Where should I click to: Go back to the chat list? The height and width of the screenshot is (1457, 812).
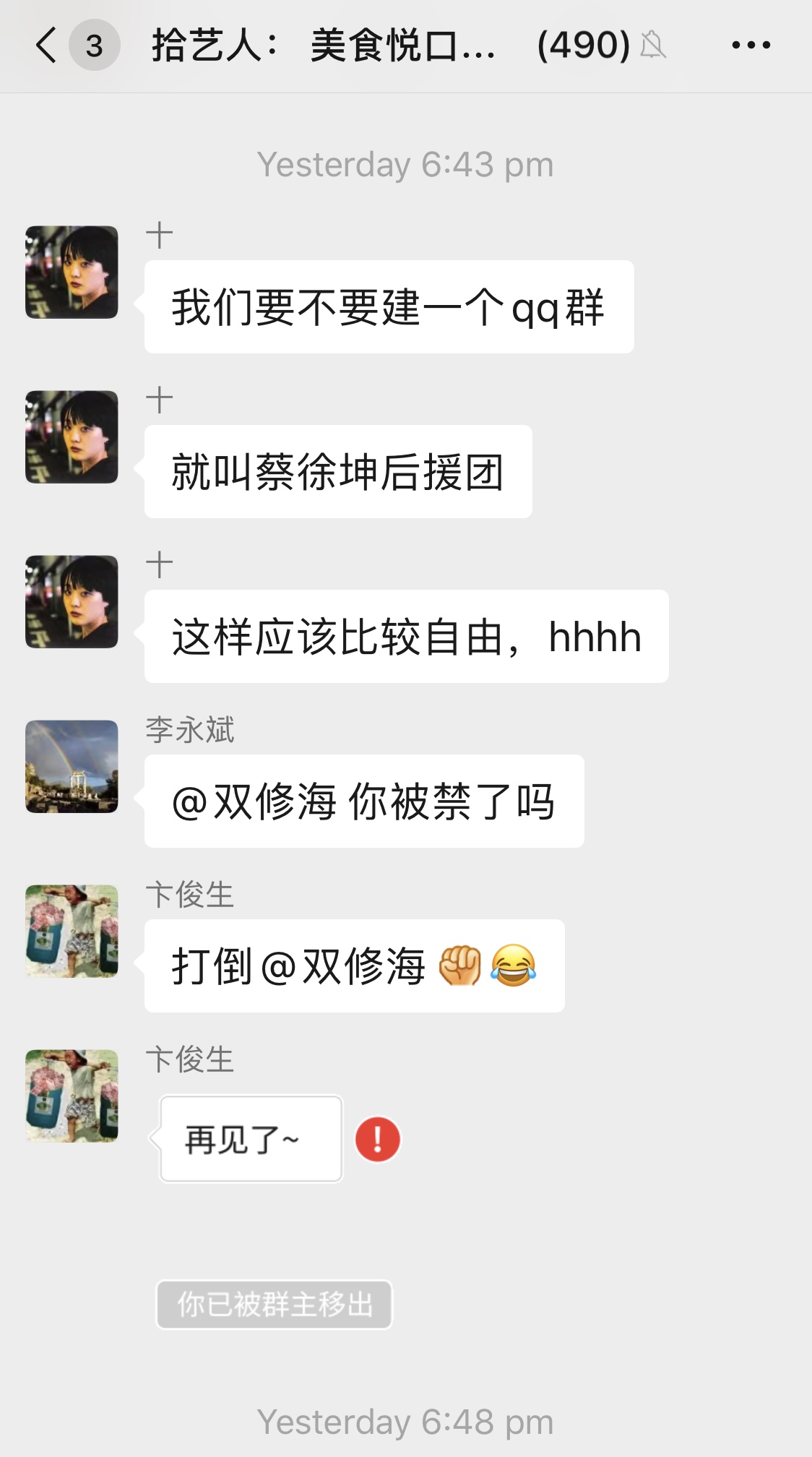point(47,46)
